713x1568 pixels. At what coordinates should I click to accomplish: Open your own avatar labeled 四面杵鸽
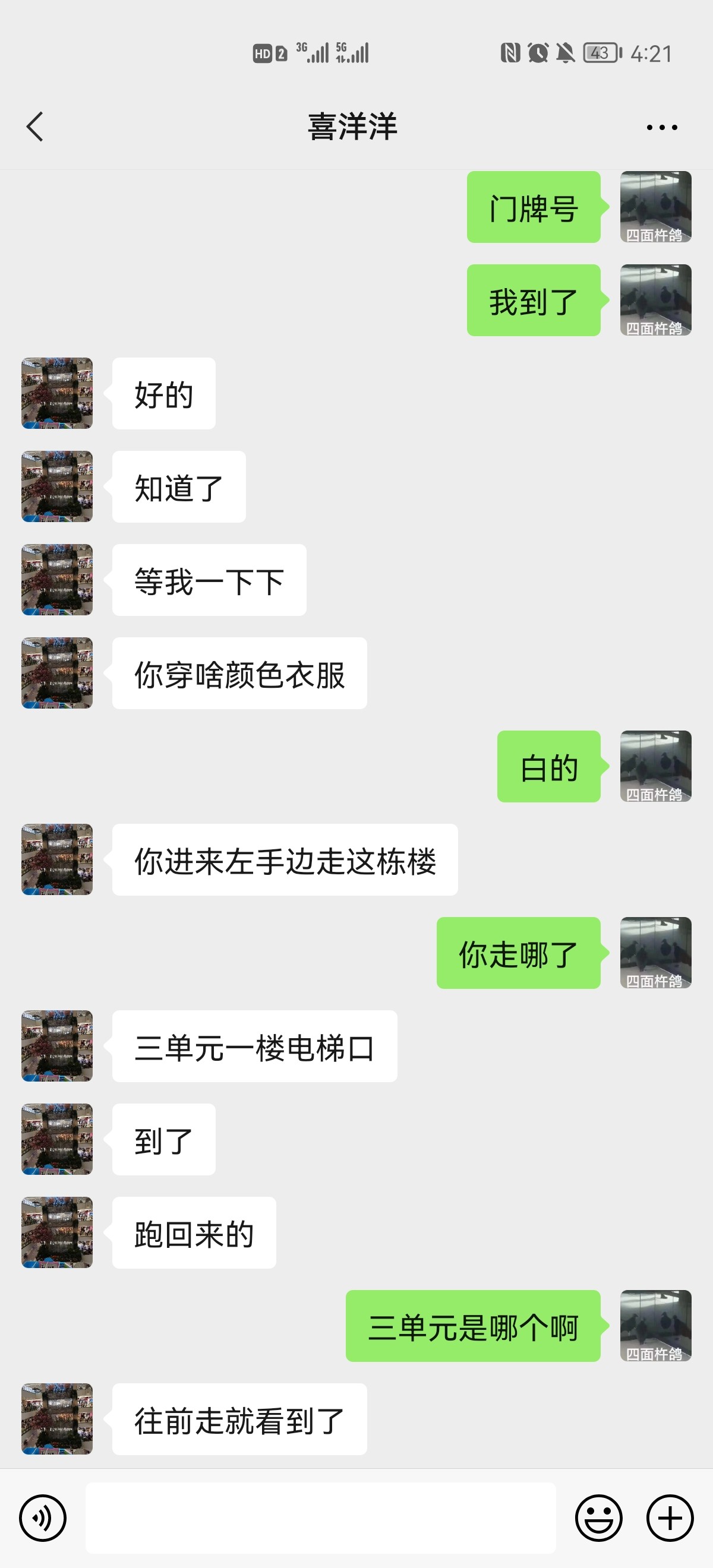click(655, 207)
